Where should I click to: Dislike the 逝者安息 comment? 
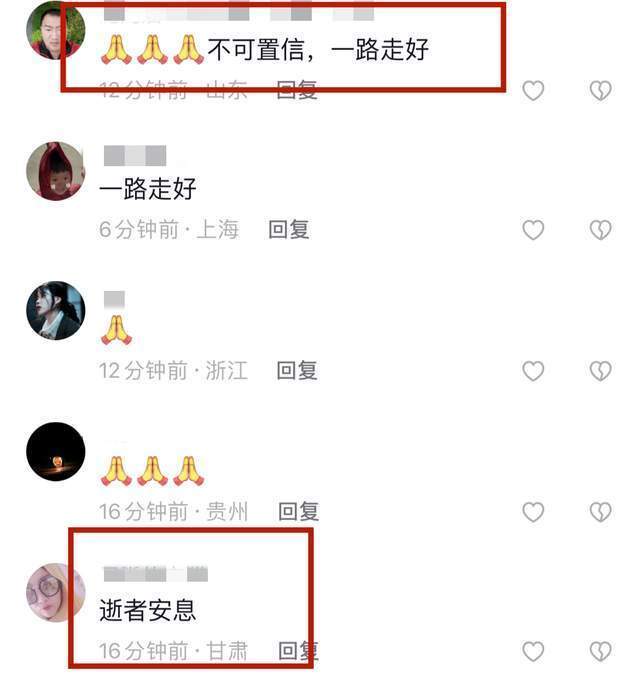[599, 652]
